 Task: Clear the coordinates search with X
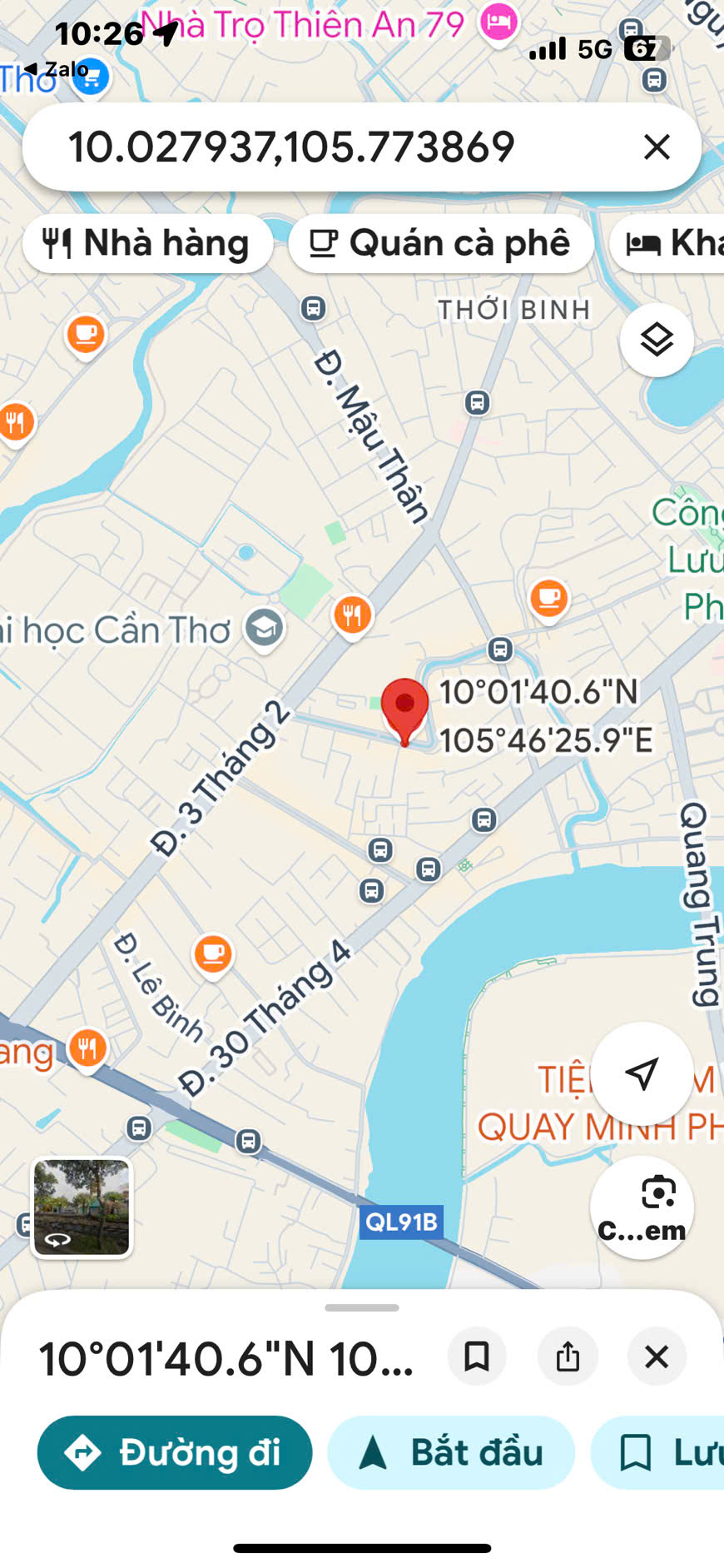pos(657,147)
